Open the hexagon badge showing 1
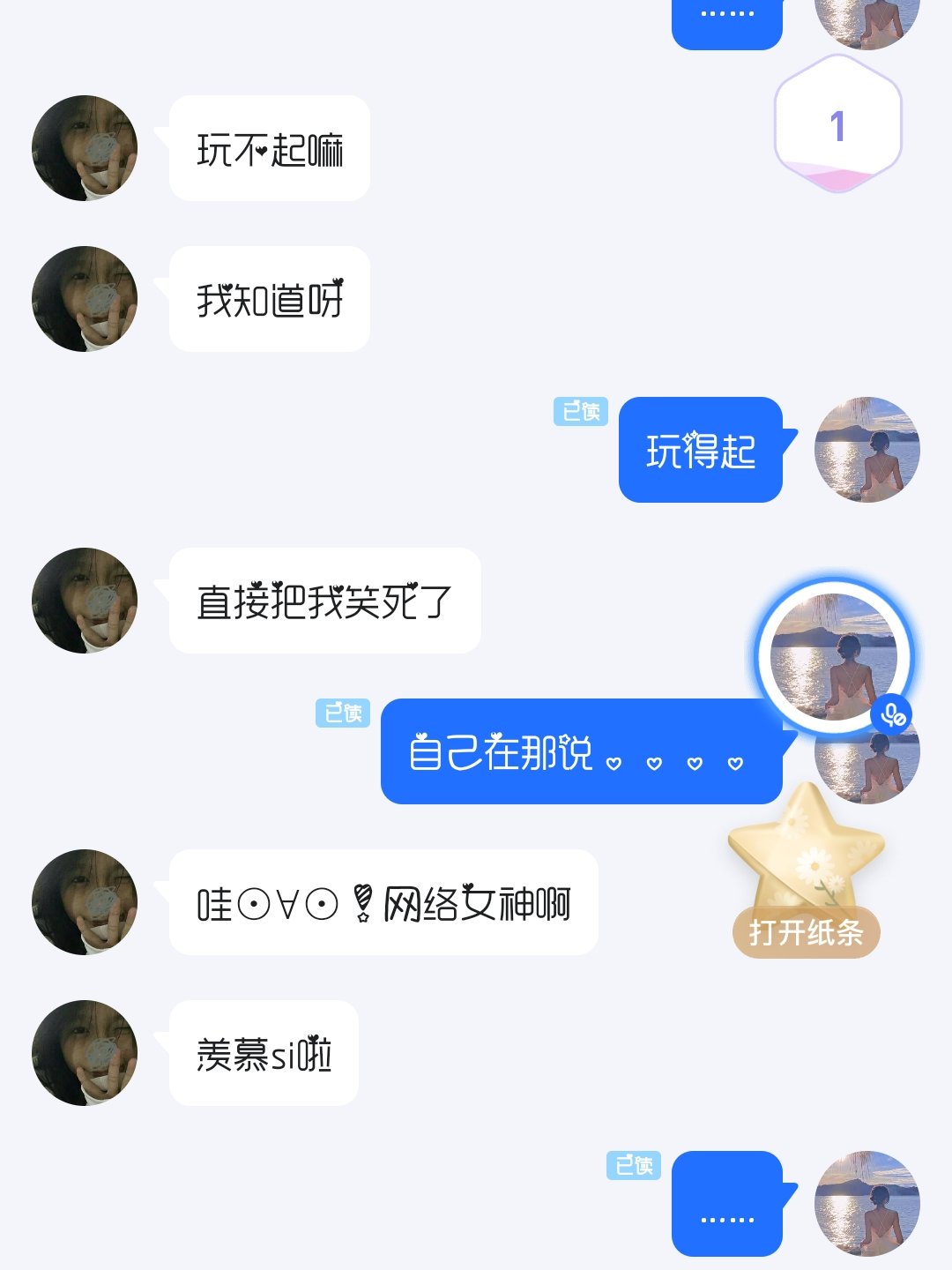 837,125
